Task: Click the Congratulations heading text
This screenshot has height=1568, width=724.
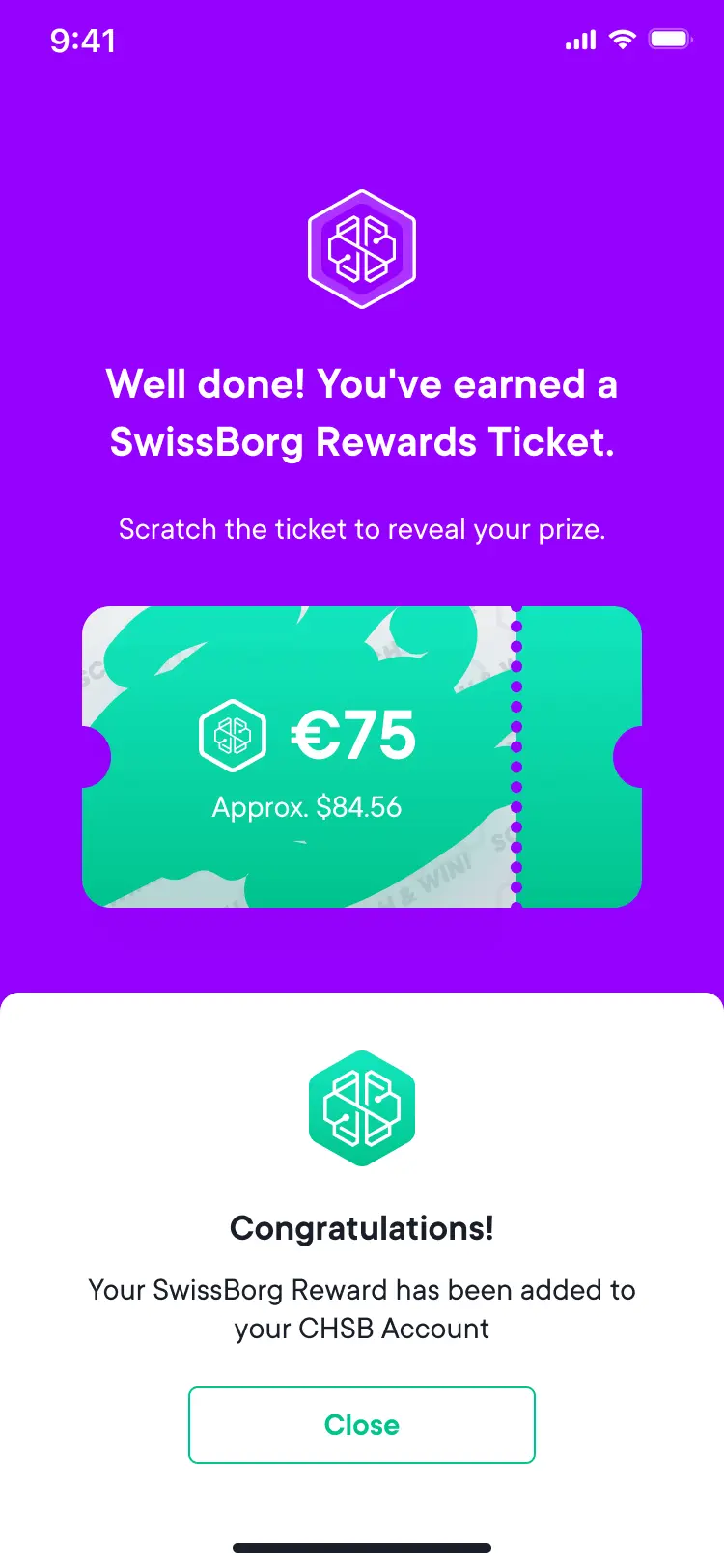Action: point(362,1229)
